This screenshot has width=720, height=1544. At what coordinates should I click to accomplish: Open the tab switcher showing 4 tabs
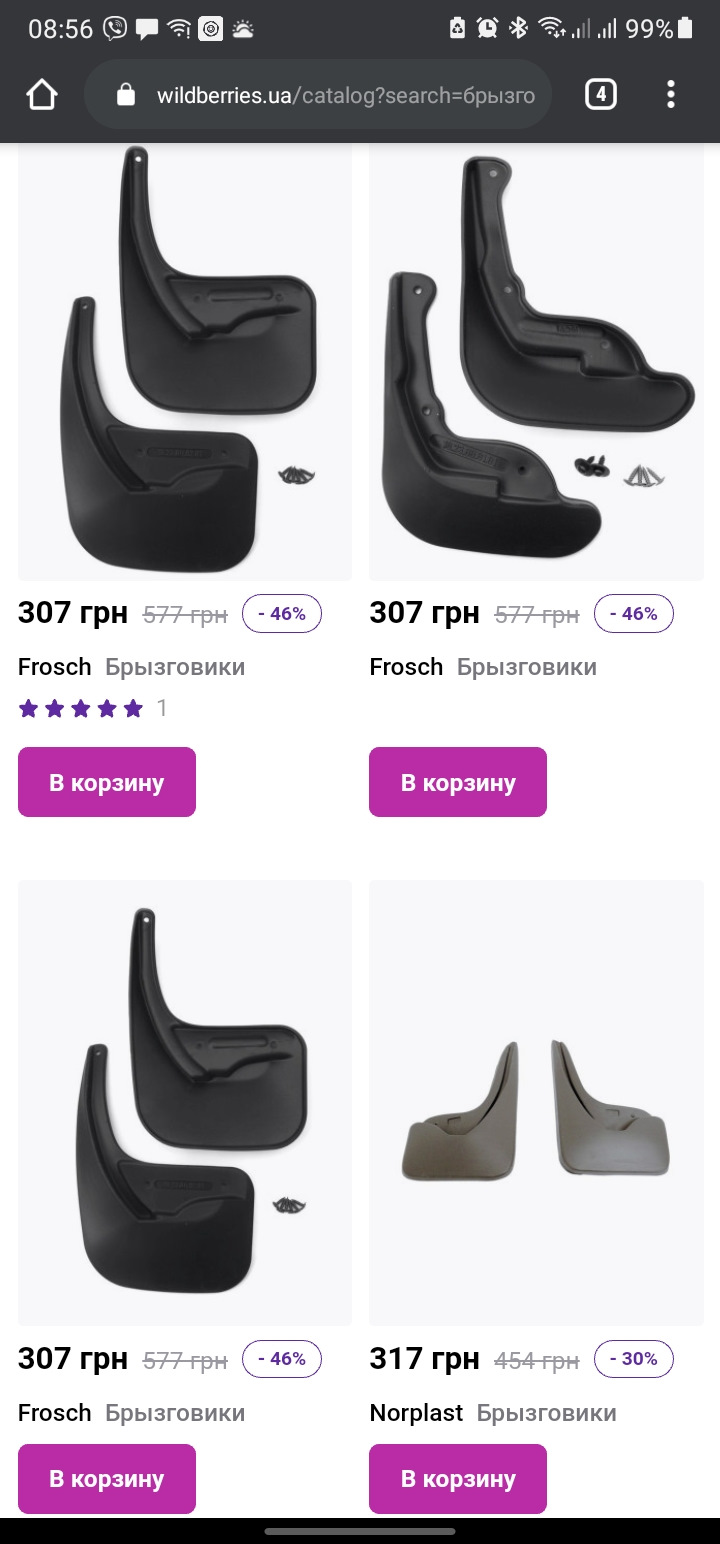[x=600, y=95]
